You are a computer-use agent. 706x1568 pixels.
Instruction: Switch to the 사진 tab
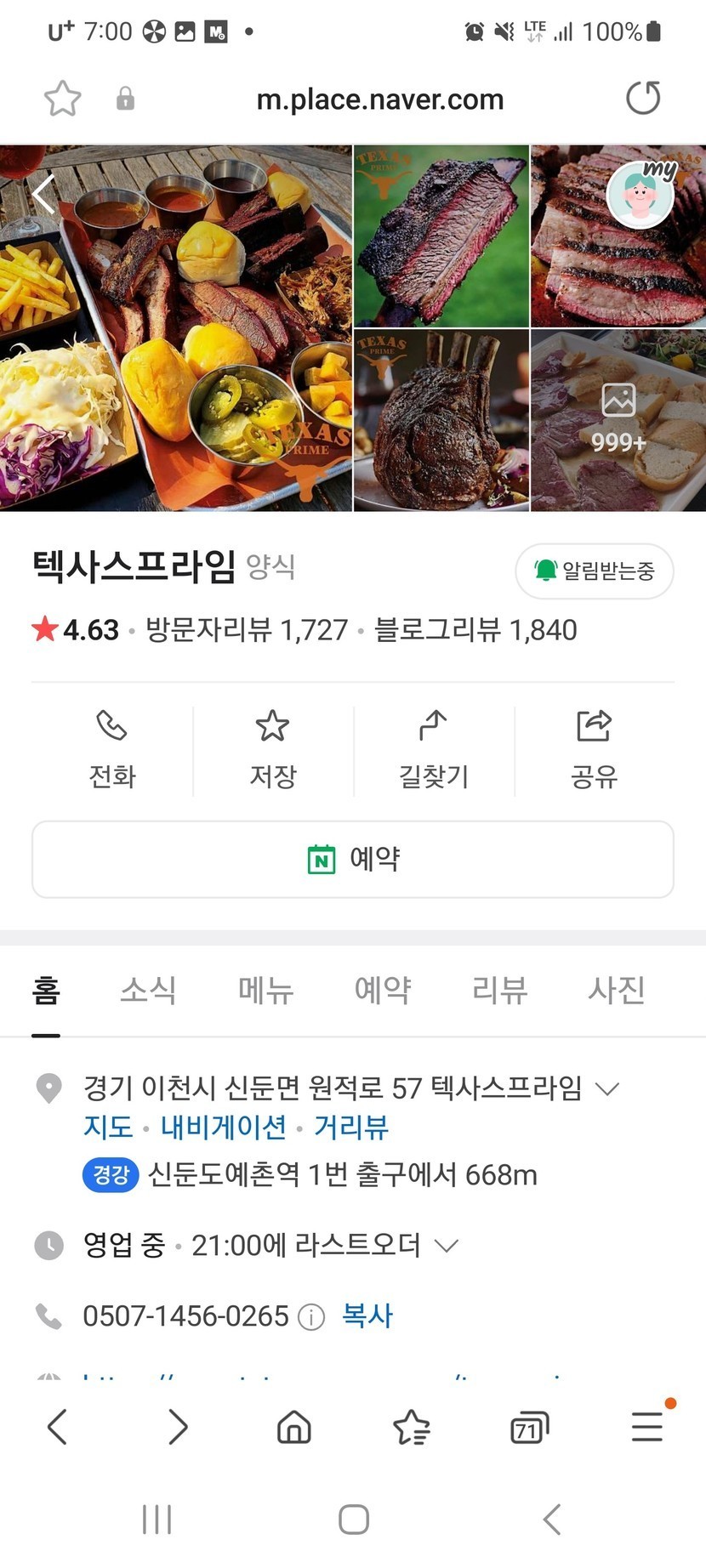[x=617, y=990]
